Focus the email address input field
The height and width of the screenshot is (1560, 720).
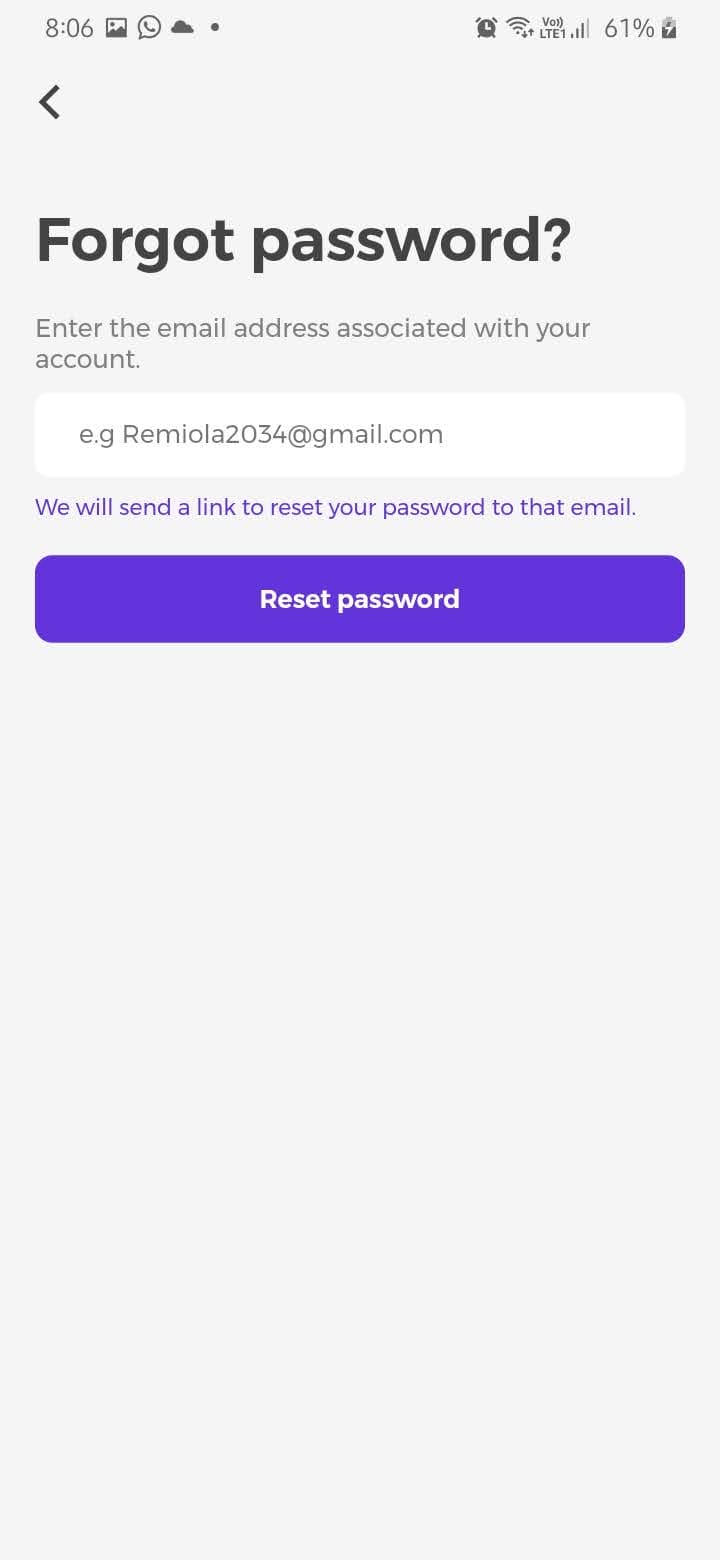coord(360,435)
